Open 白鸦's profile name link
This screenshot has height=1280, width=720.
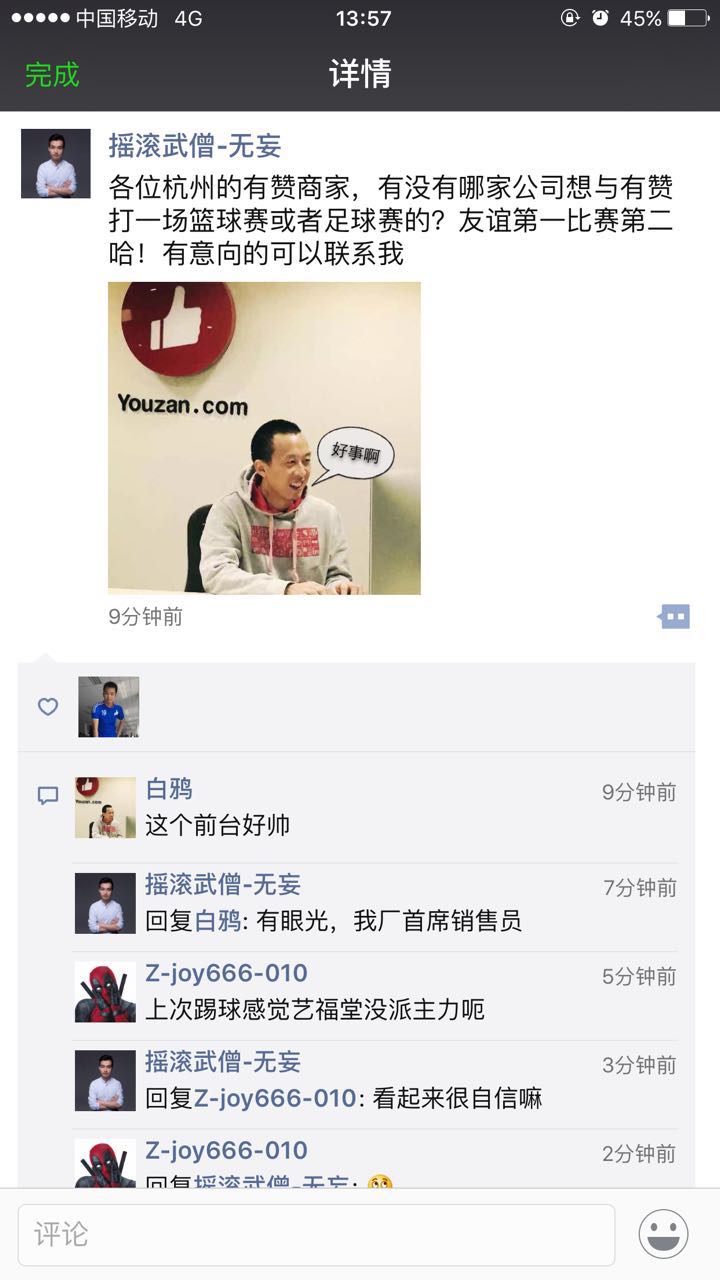coord(169,789)
